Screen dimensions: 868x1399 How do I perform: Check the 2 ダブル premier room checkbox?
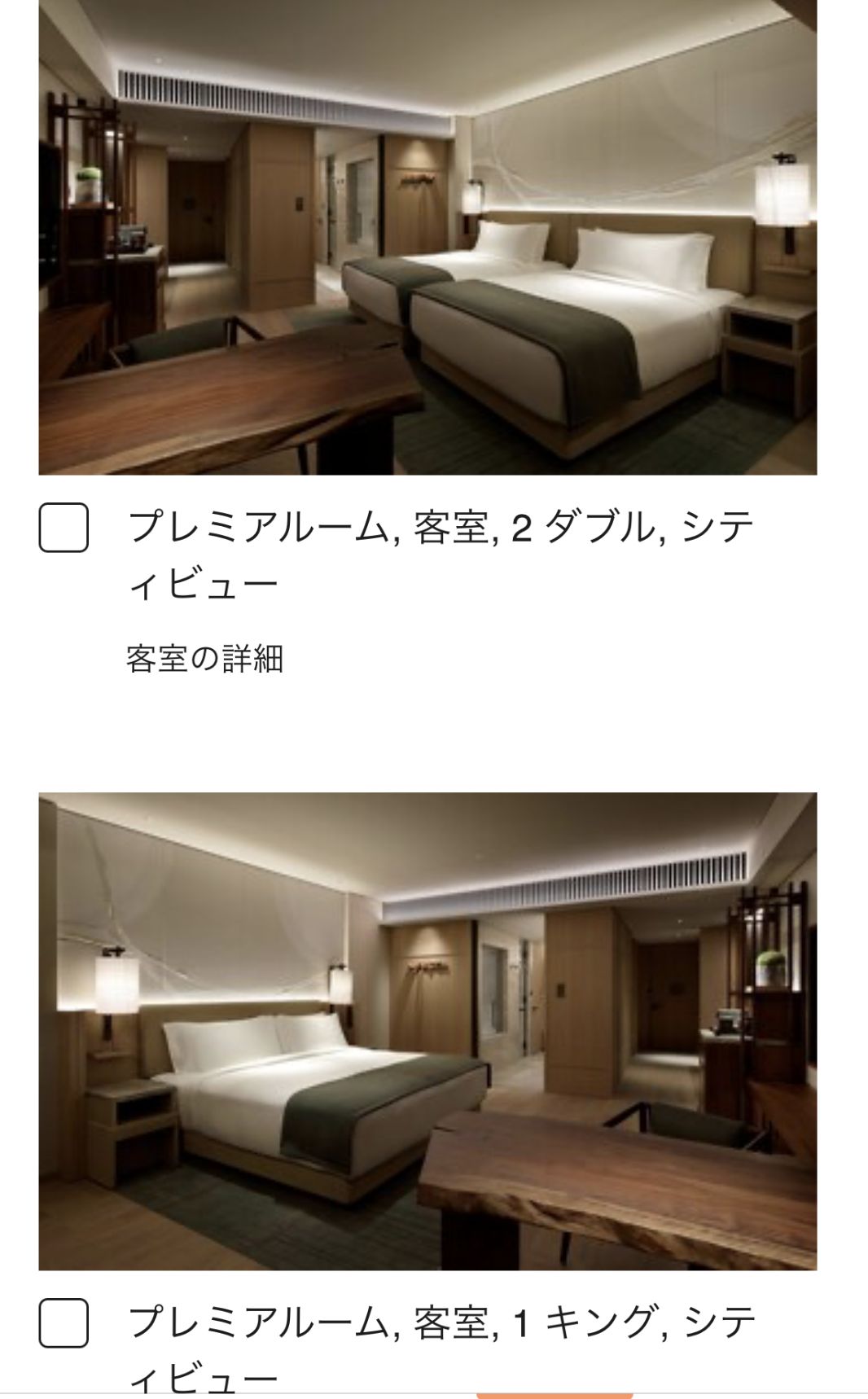tap(64, 528)
